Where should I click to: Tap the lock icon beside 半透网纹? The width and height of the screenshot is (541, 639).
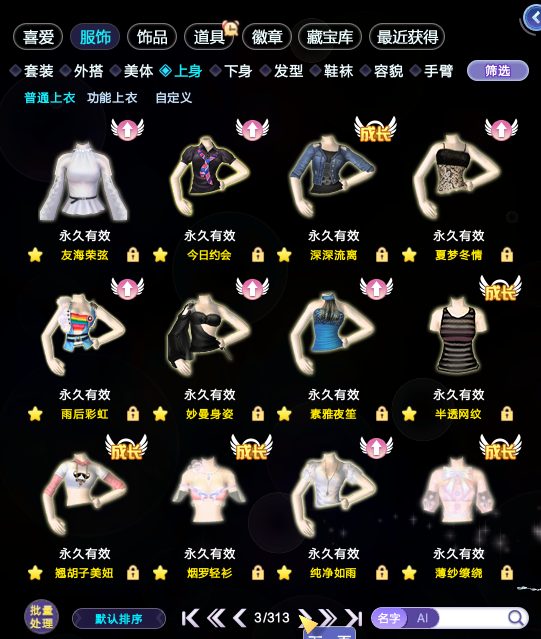(507, 414)
